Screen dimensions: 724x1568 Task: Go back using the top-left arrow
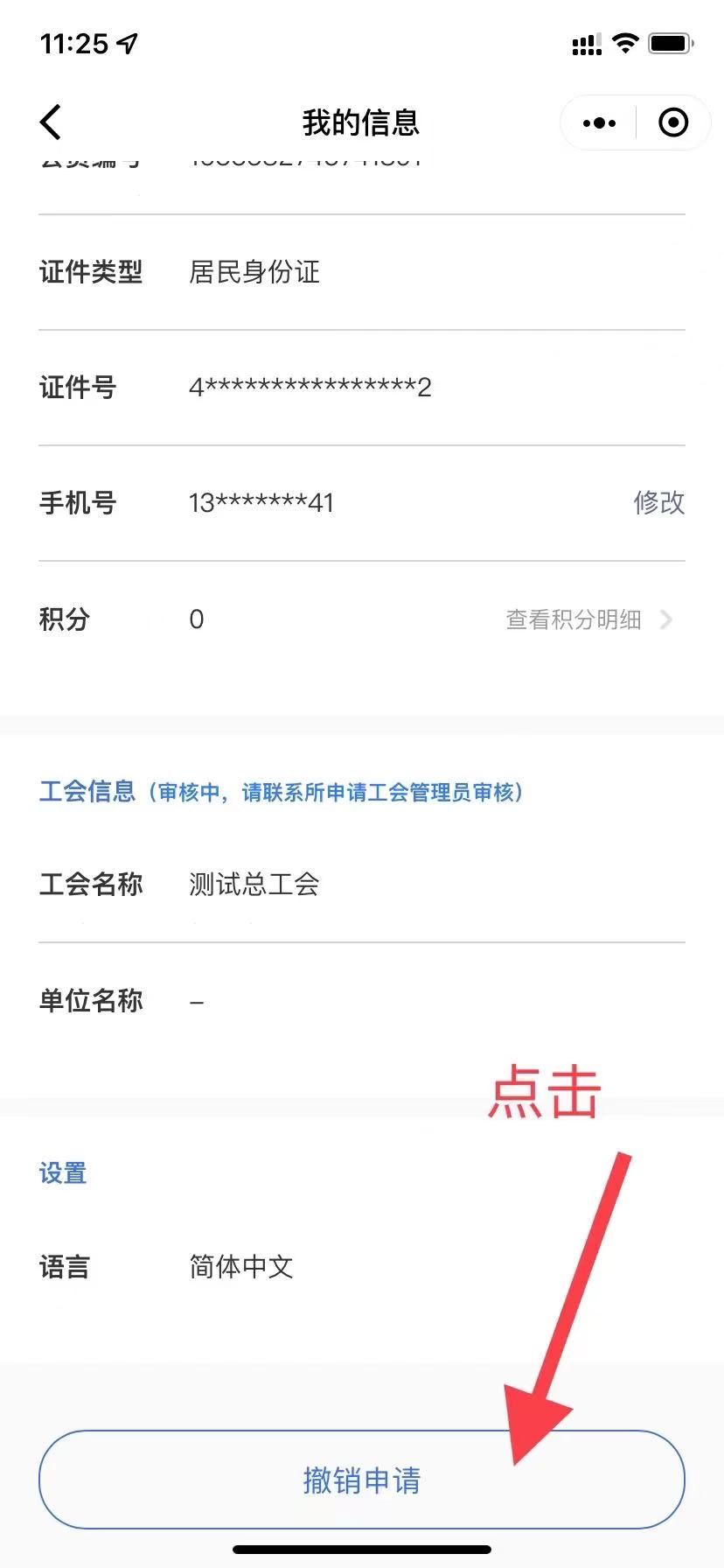pos(51,122)
